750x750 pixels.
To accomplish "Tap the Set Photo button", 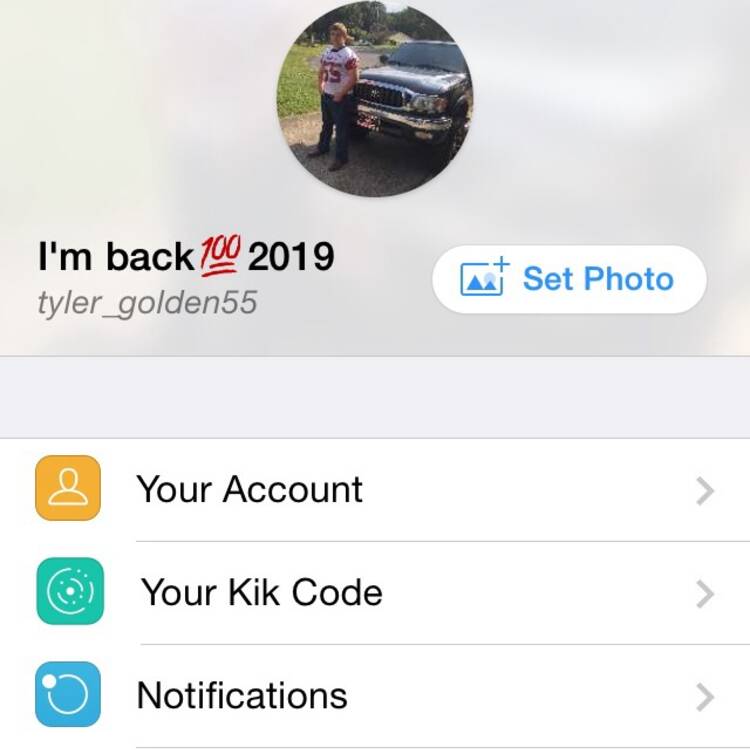I will click(568, 279).
